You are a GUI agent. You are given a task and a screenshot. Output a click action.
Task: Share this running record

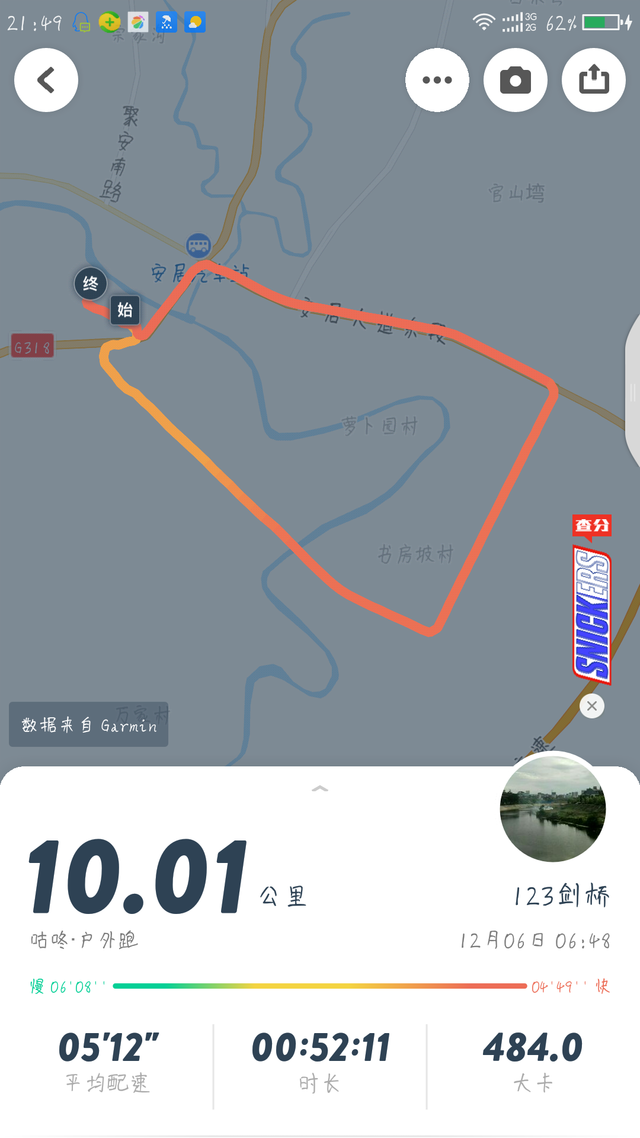594,80
